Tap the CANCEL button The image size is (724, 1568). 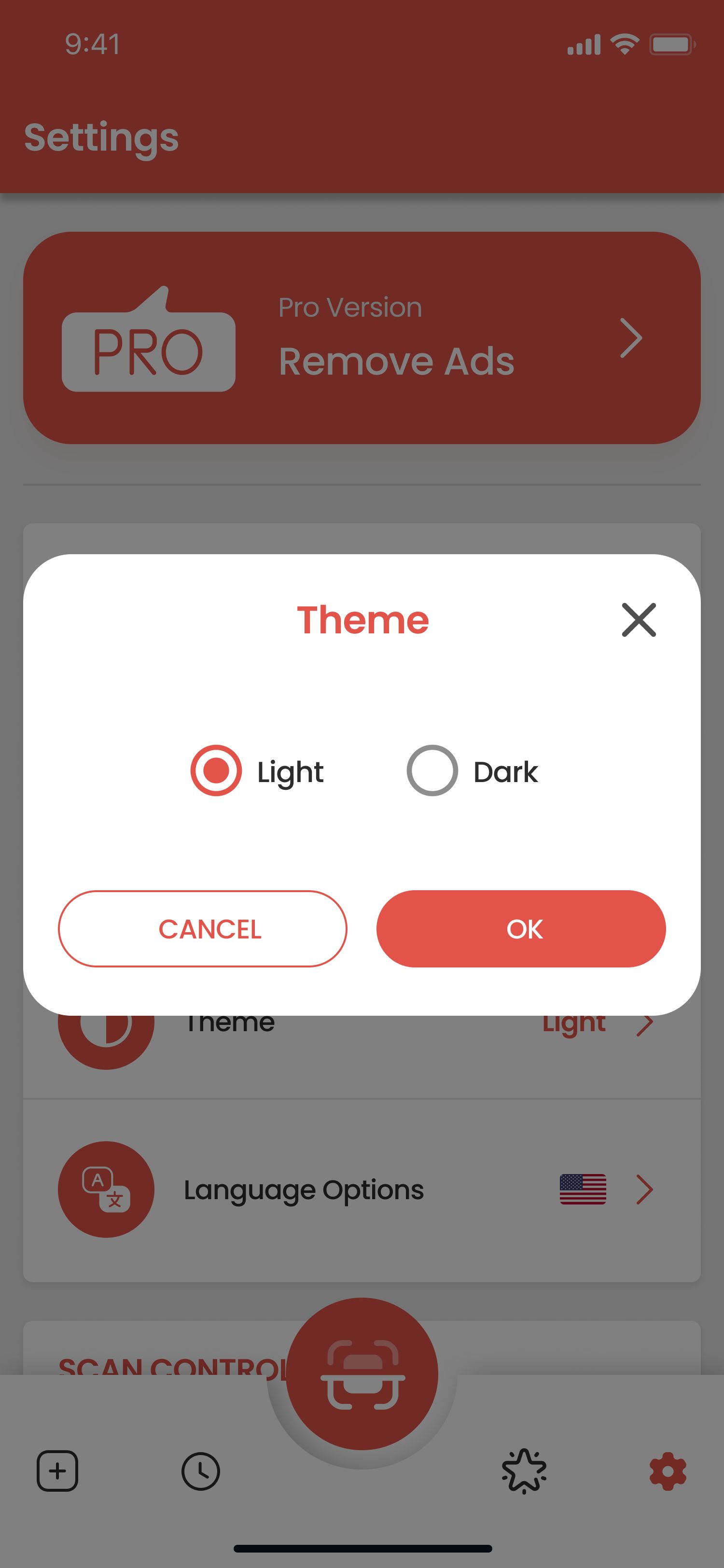203,928
